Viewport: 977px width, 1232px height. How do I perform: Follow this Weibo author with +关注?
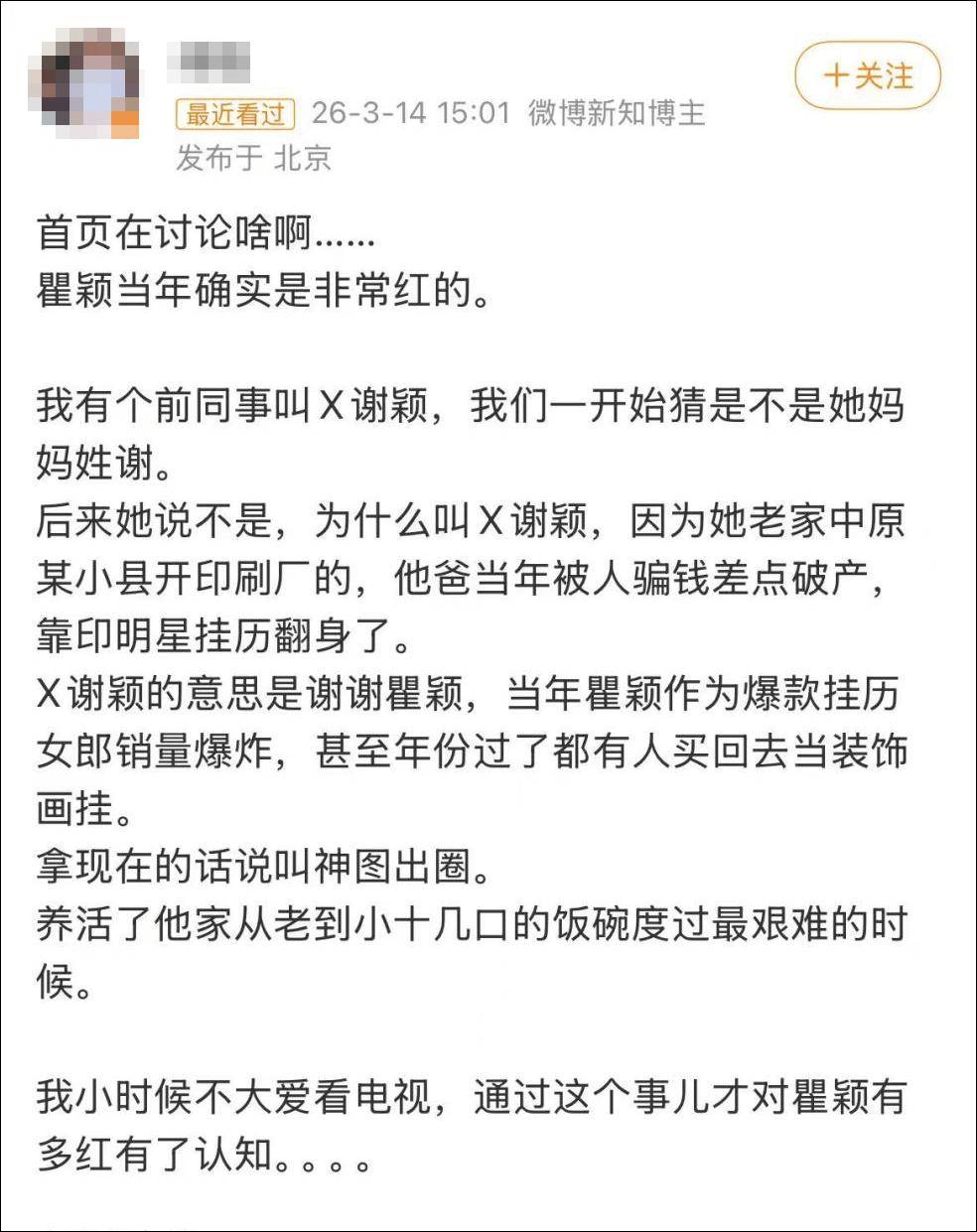coord(867,75)
